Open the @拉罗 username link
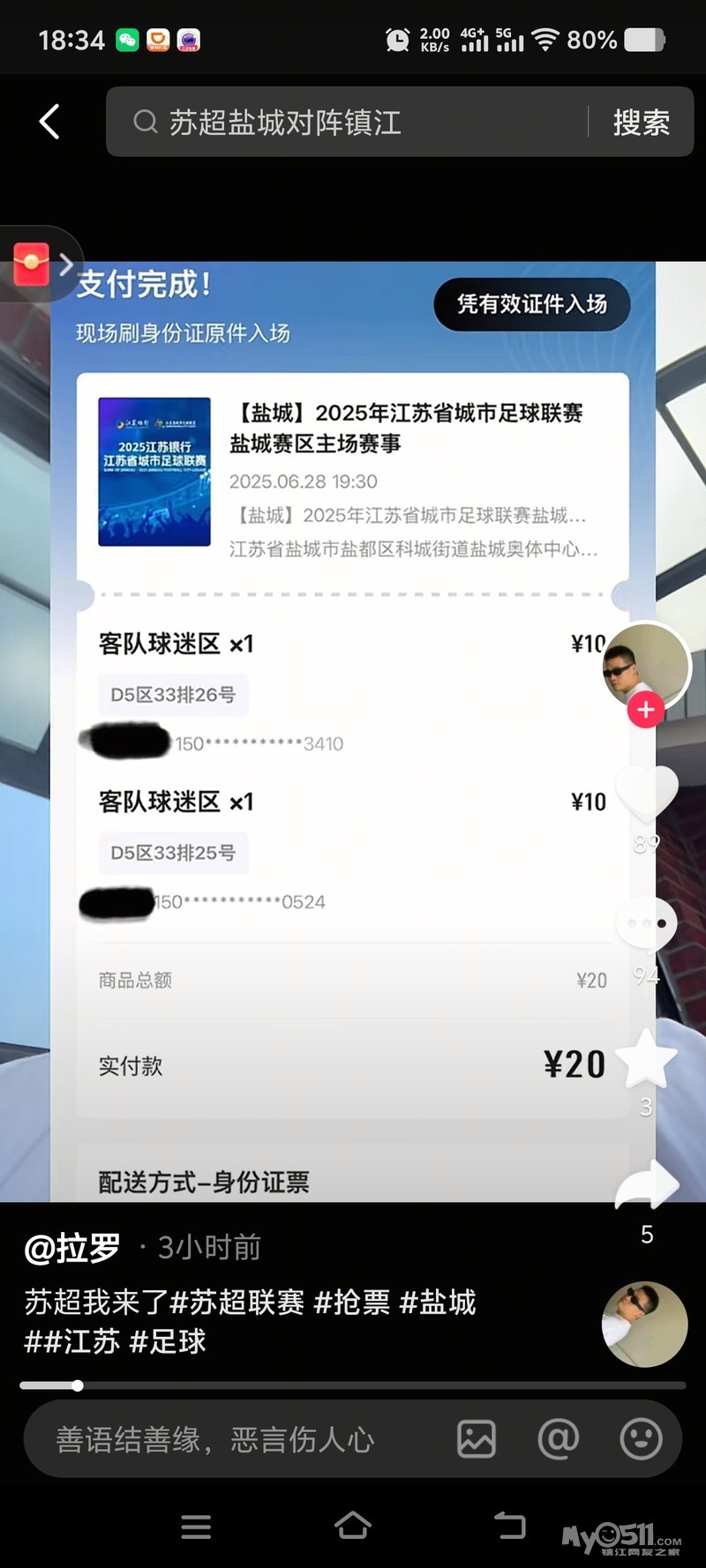Screen dimensions: 706x1568 [72, 1247]
